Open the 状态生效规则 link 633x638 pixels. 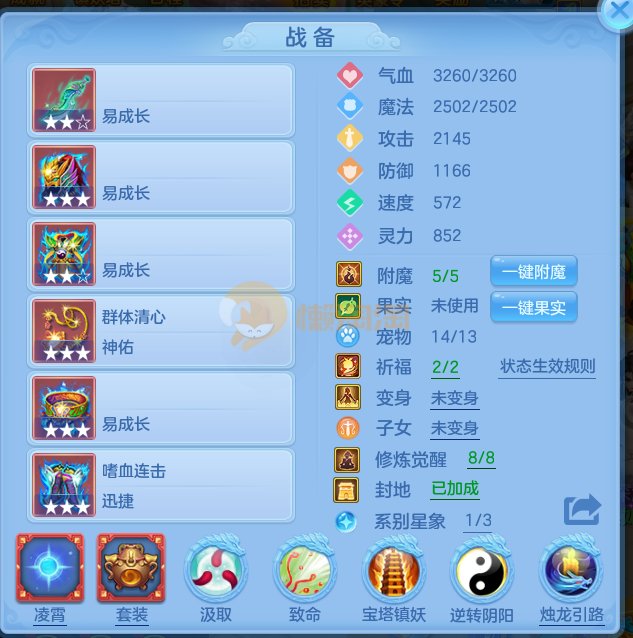[x=547, y=367]
